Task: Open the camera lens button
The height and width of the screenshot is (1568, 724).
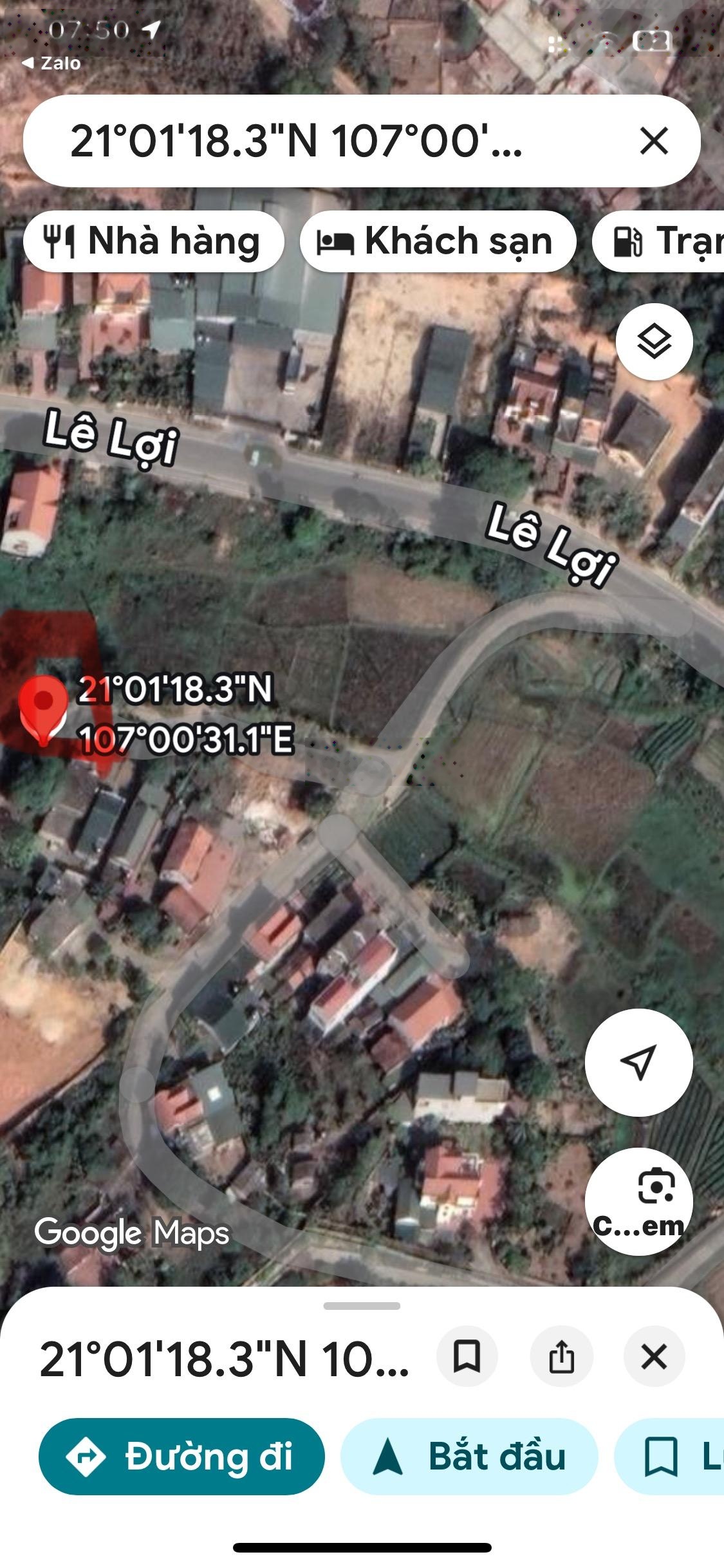Action: (638, 1201)
